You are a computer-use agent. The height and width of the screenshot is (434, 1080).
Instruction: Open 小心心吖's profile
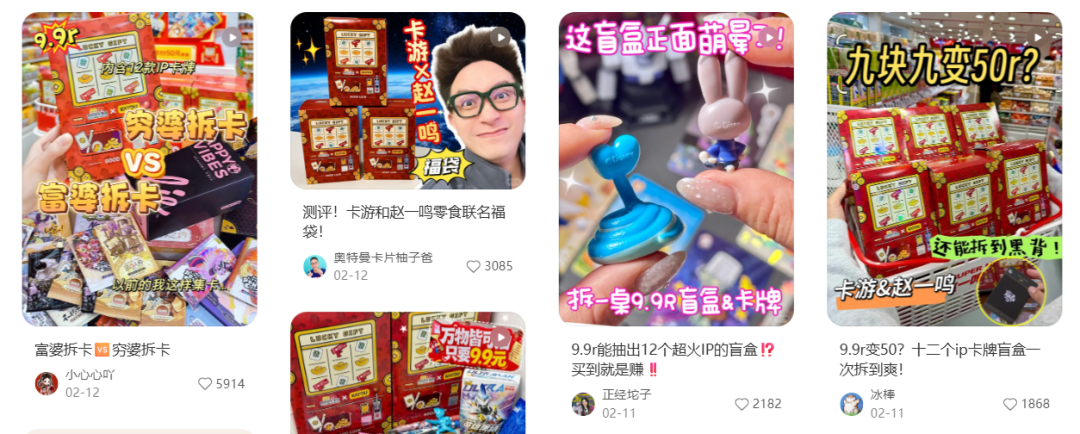pos(47,384)
